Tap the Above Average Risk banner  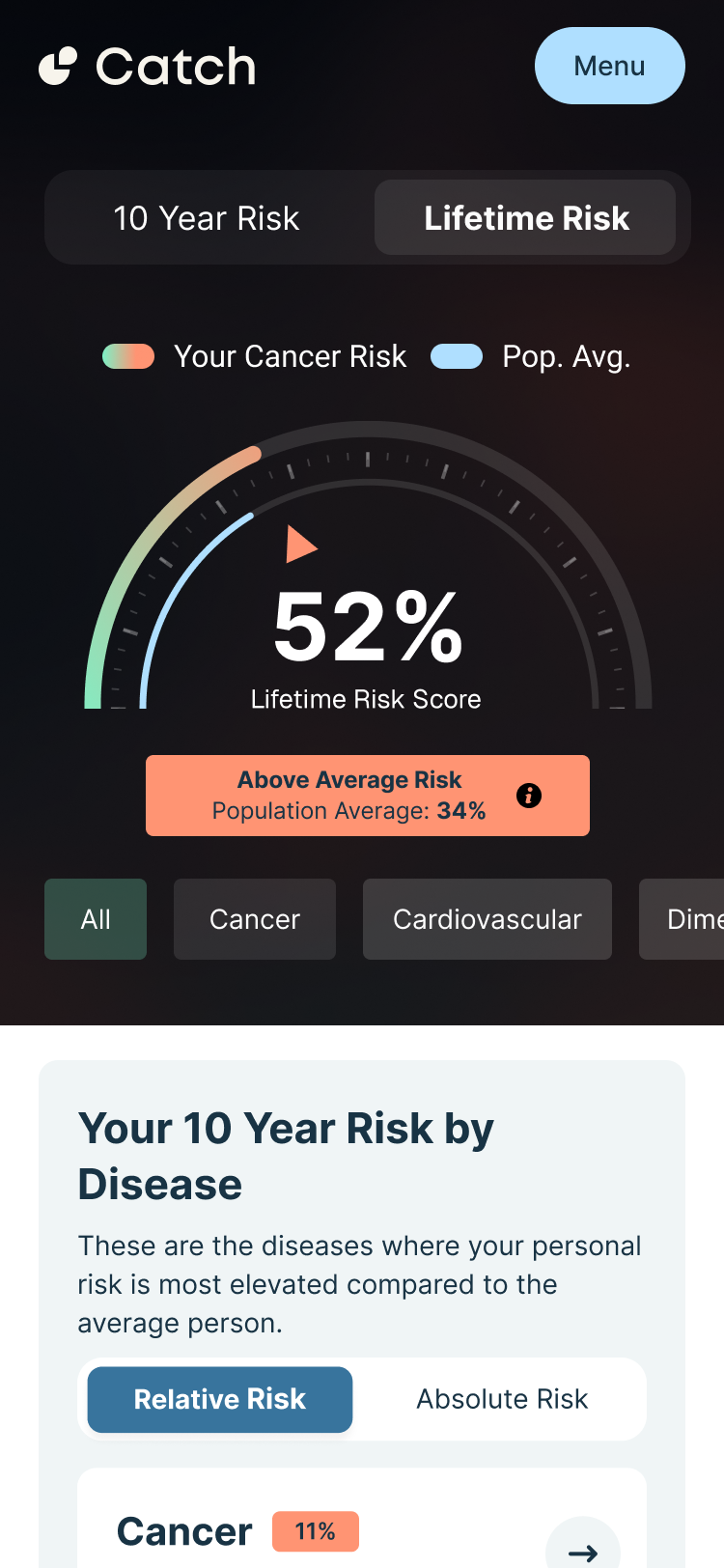(349, 779)
